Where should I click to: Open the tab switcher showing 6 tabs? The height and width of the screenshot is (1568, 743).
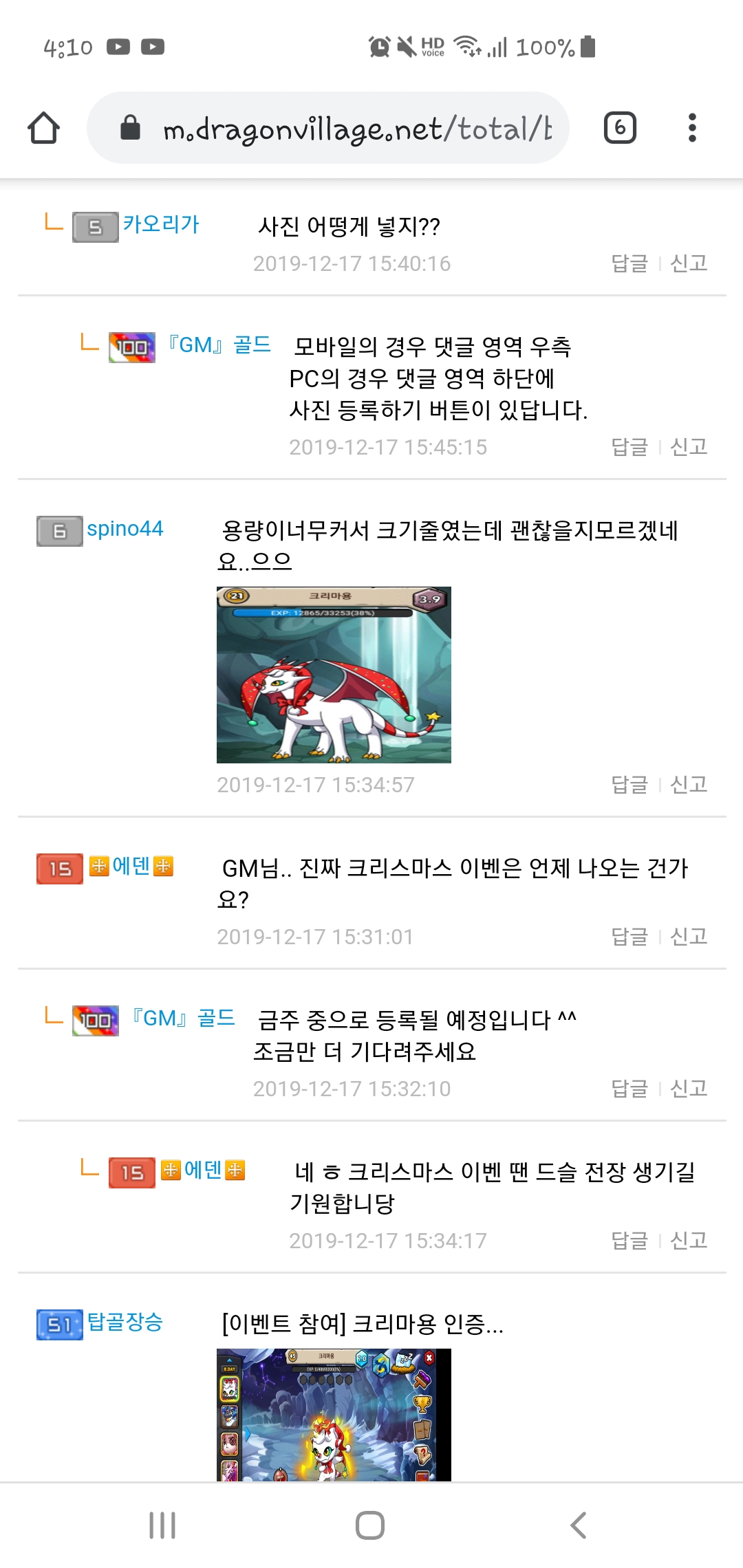click(x=620, y=128)
